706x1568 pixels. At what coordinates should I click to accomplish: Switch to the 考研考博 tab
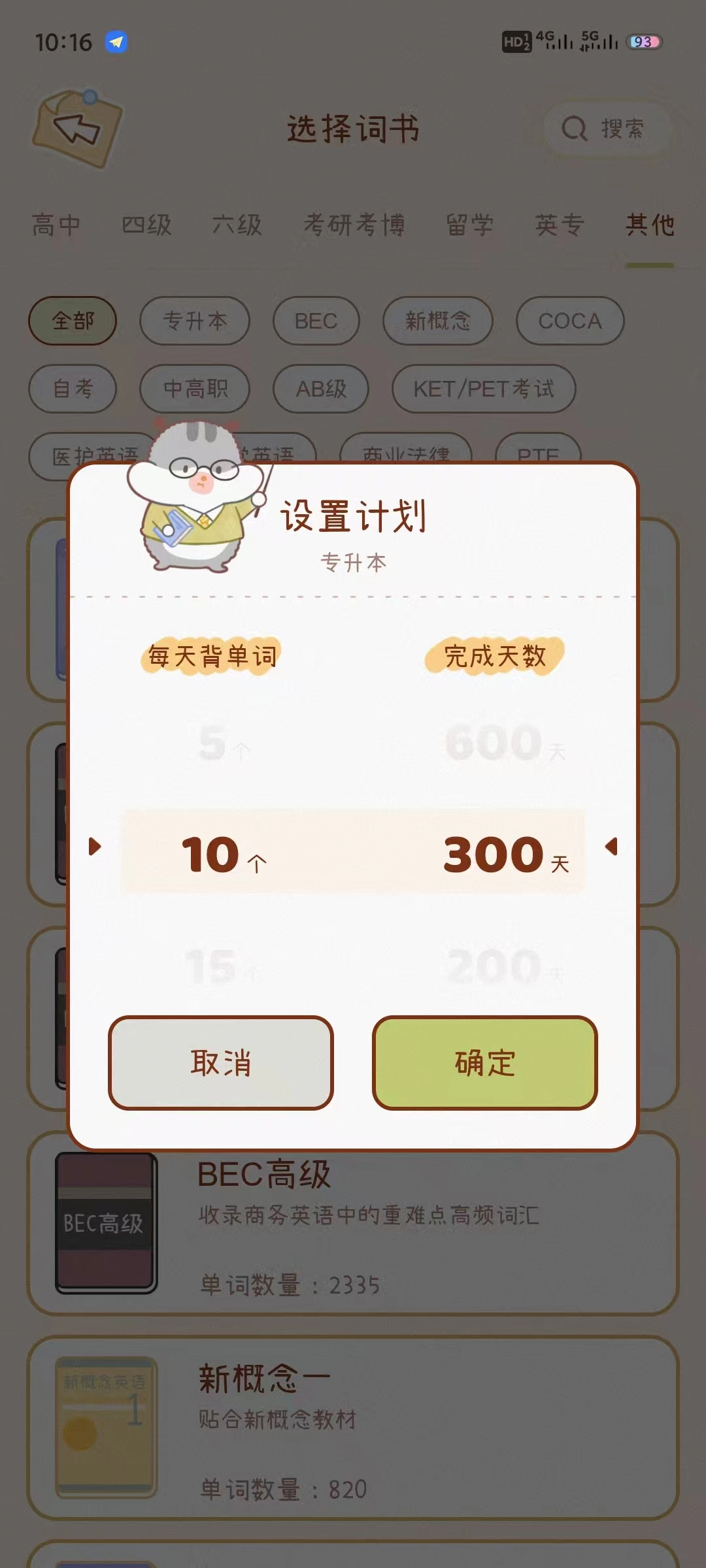(354, 225)
